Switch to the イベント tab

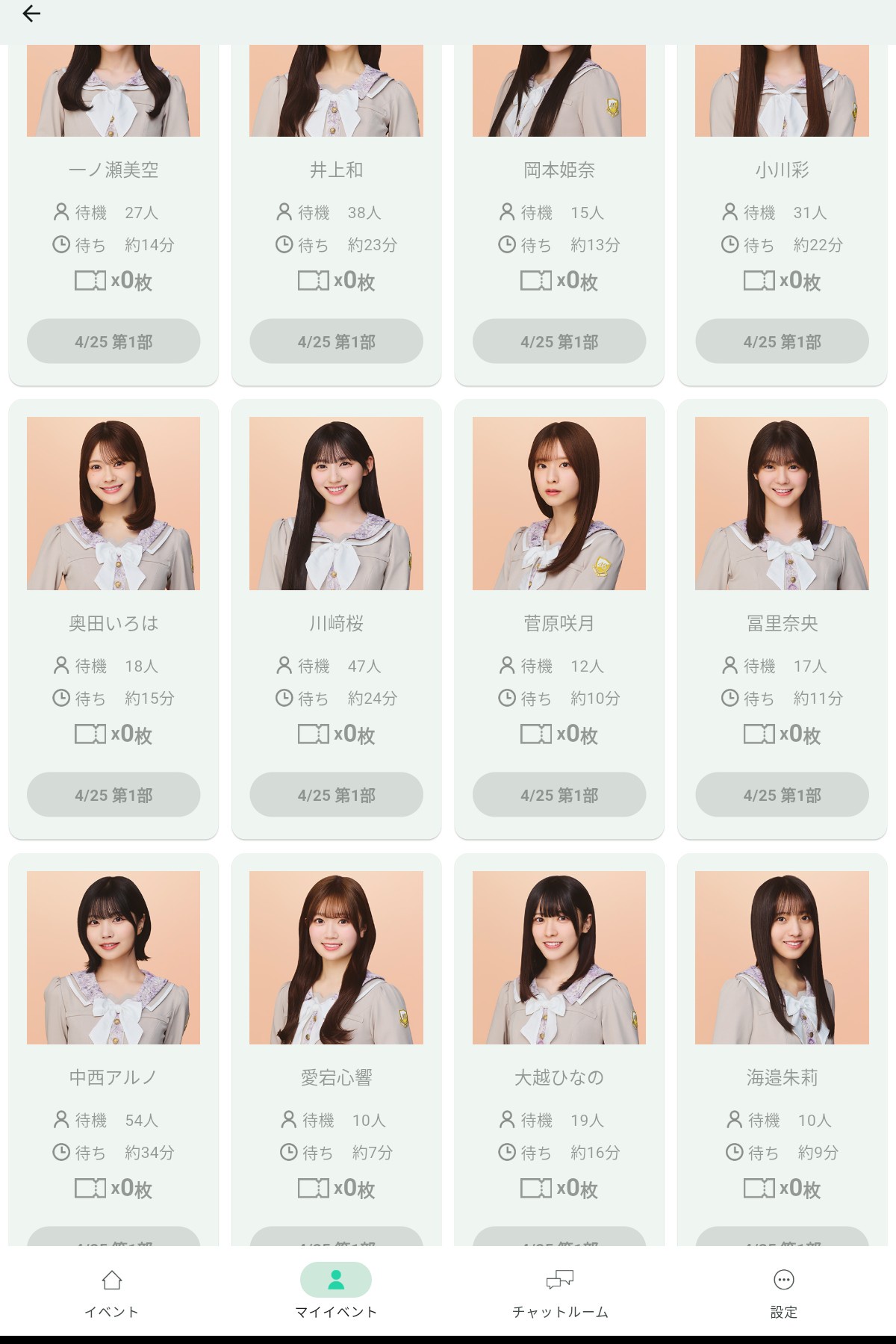112,1293
